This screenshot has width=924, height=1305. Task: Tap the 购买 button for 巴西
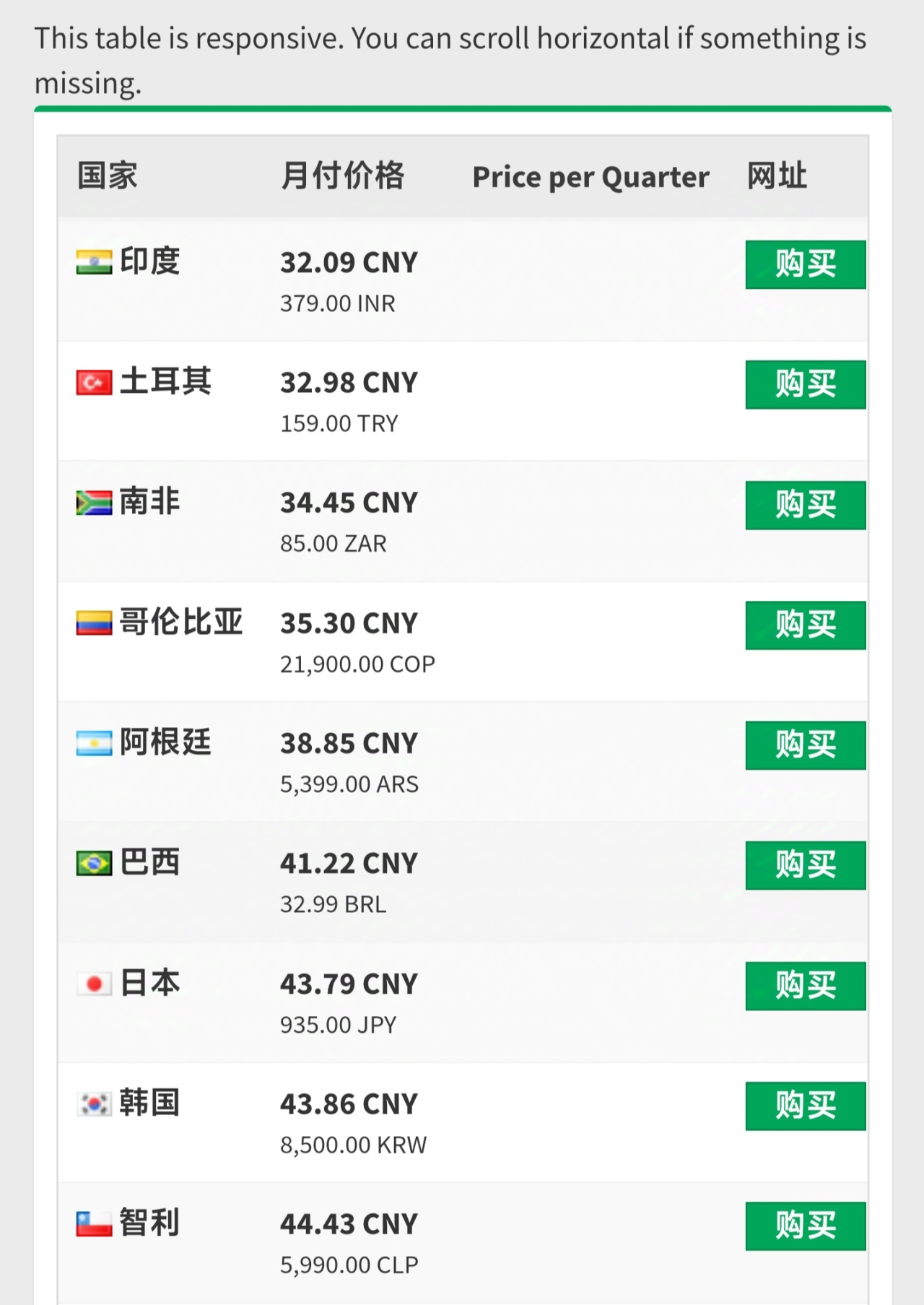(805, 865)
